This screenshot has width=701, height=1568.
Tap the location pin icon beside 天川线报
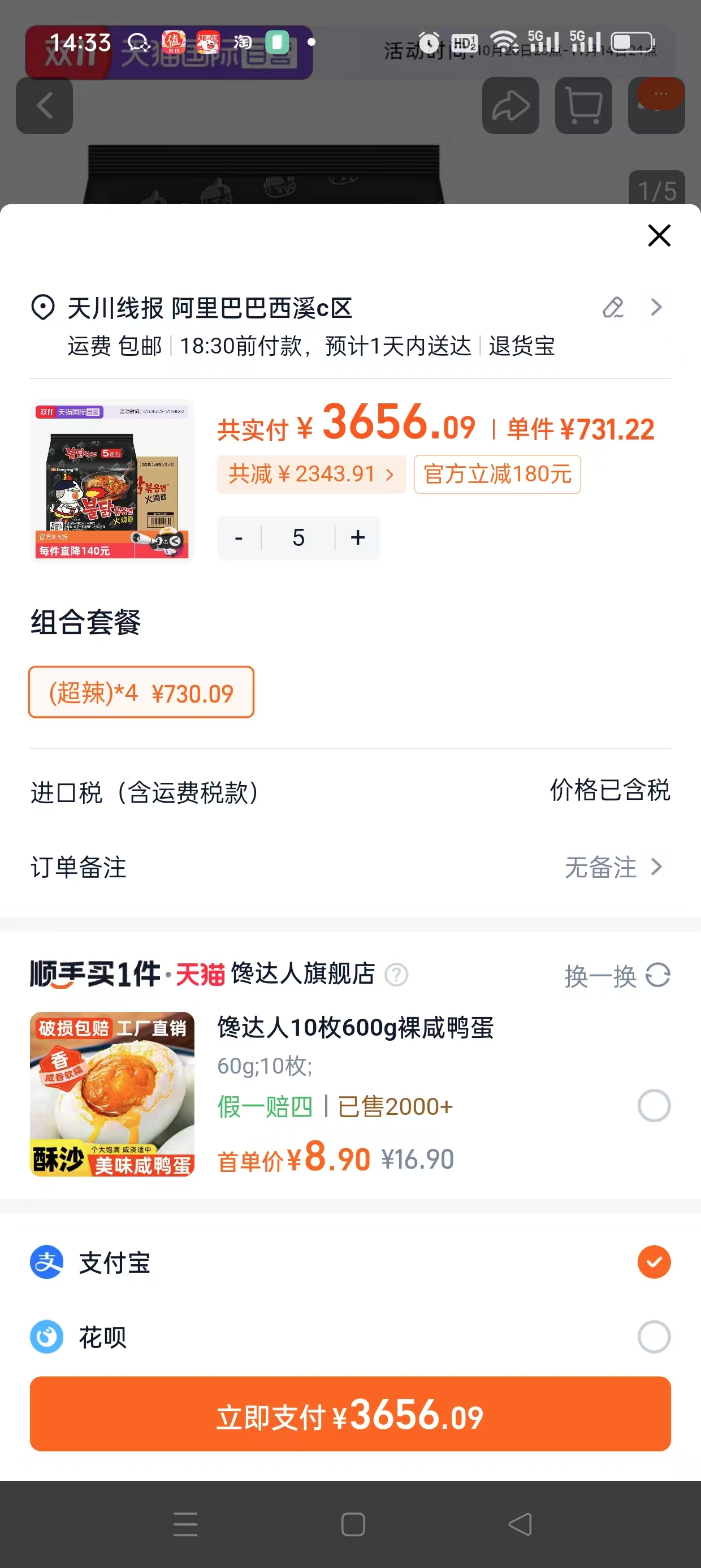[41, 307]
